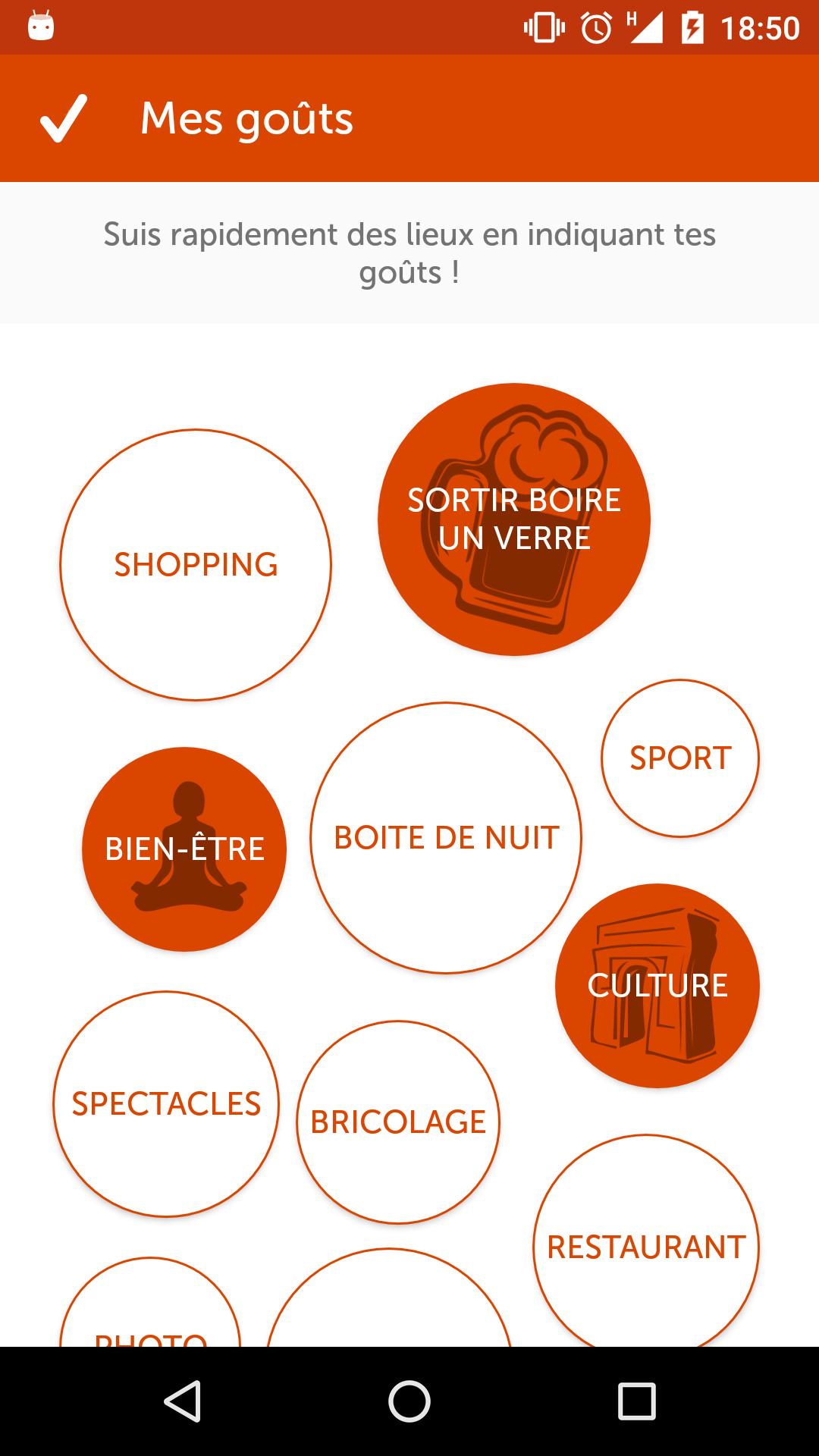
Task: Deselect Sortir boire un verre
Action: click(x=514, y=519)
